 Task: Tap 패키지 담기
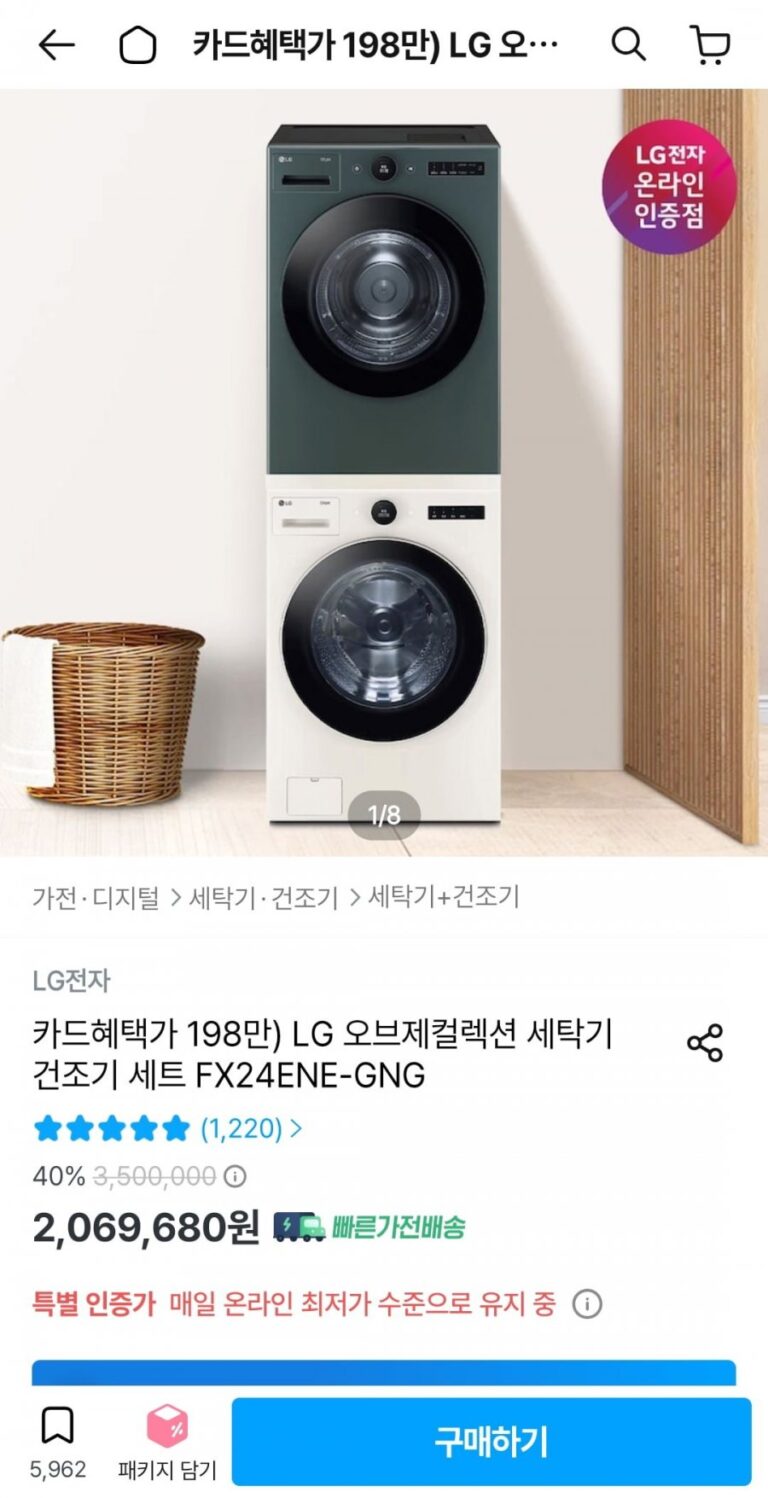(x=167, y=1440)
